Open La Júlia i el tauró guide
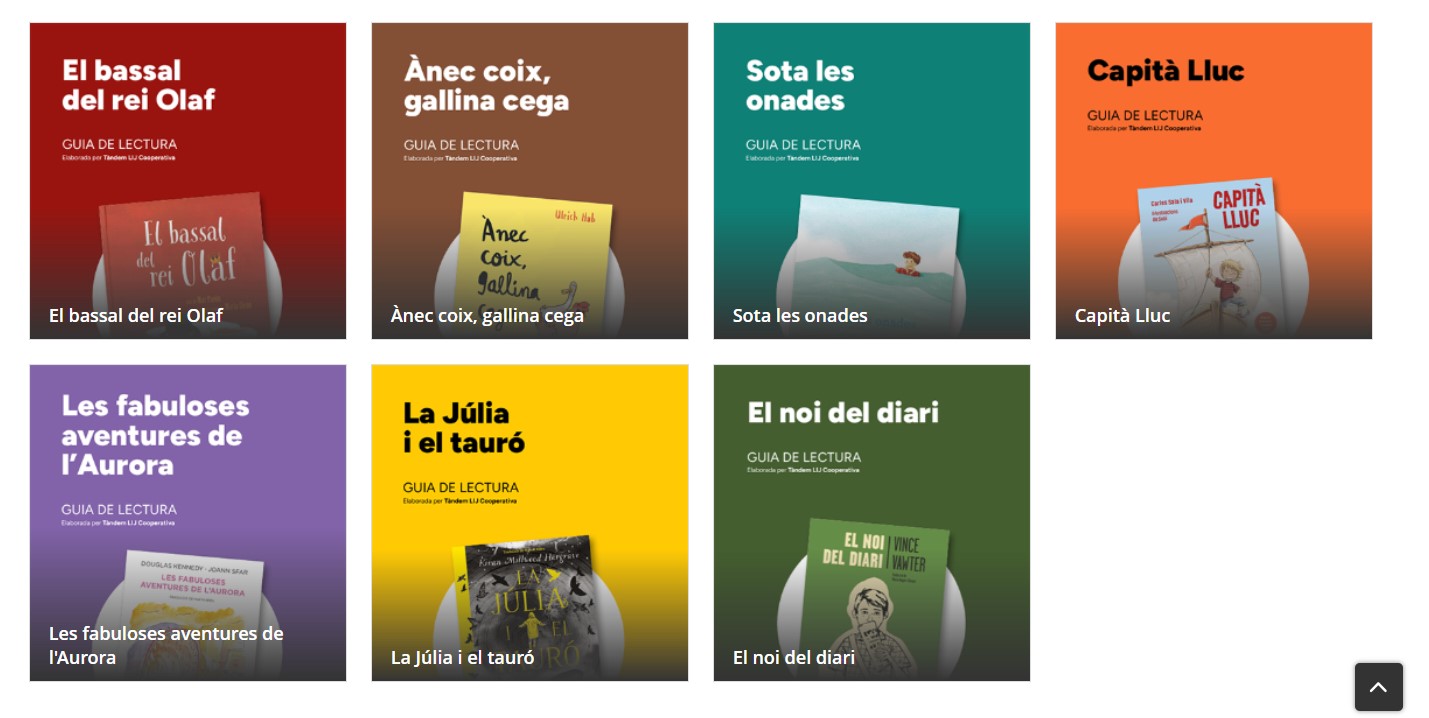The width and height of the screenshot is (1429, 718). pos(530,523)
